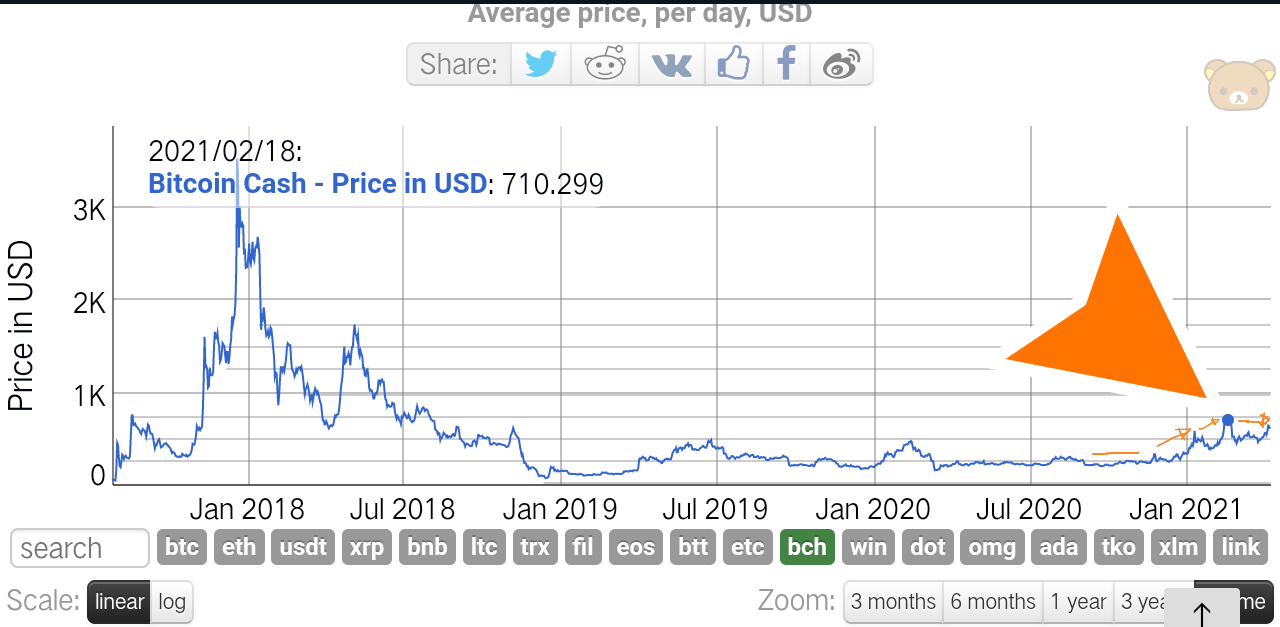Share the chart on Twitter
Screen dimensions: 1280x627
541,65
